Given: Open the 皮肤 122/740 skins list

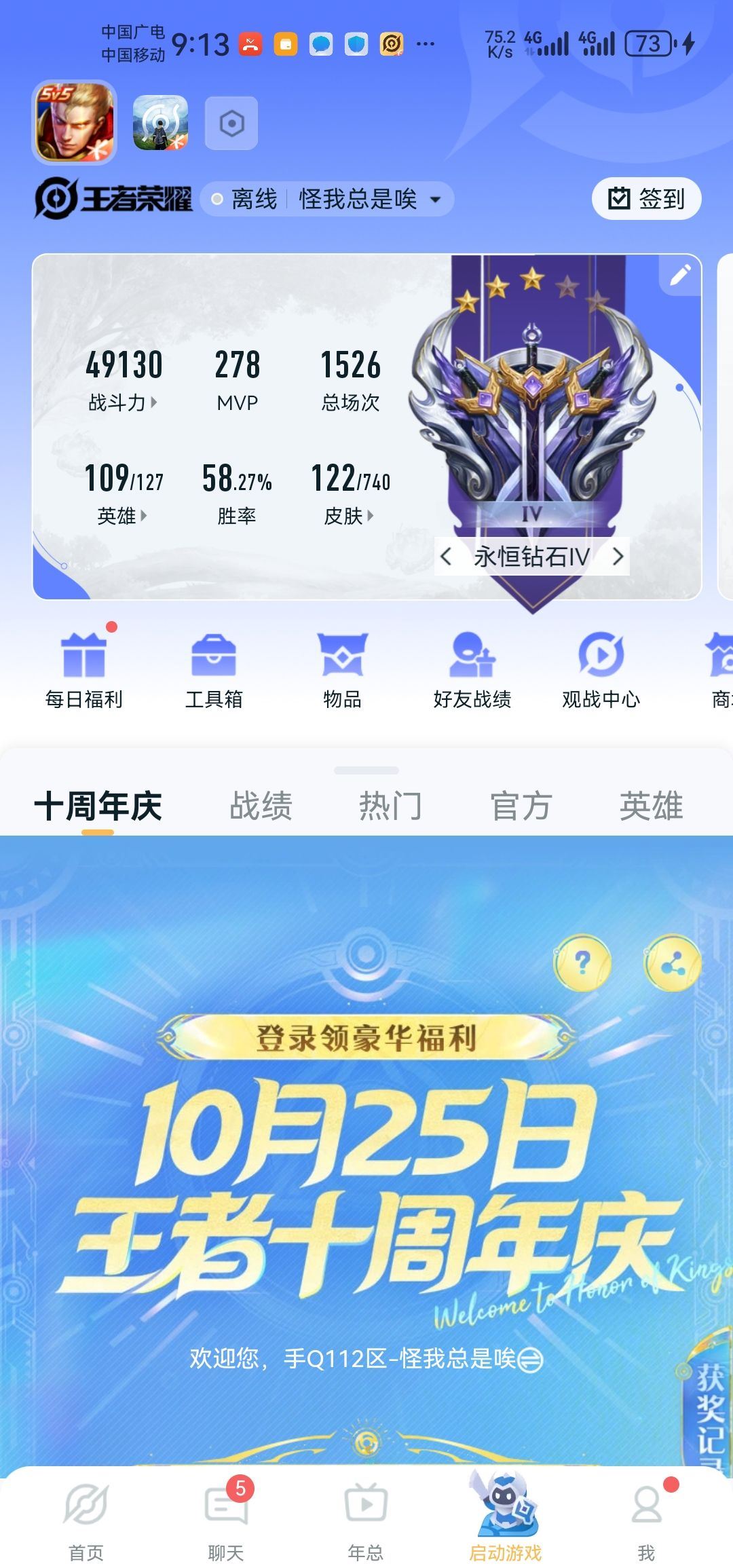Looking at the screenshot, I should point(350,516).
